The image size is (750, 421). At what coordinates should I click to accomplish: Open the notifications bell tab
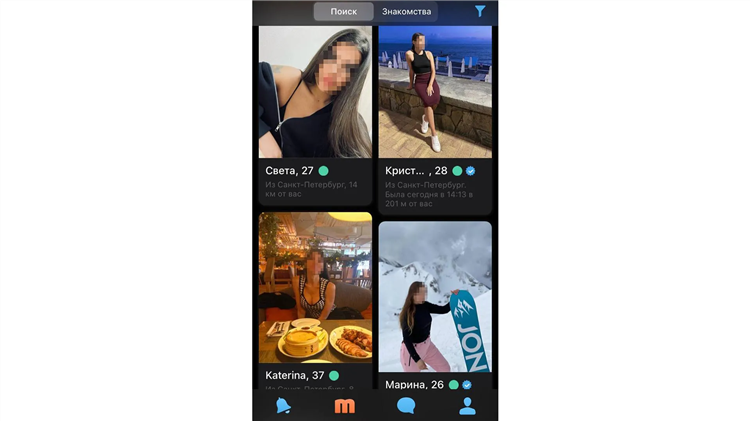[x=284, y=406]
